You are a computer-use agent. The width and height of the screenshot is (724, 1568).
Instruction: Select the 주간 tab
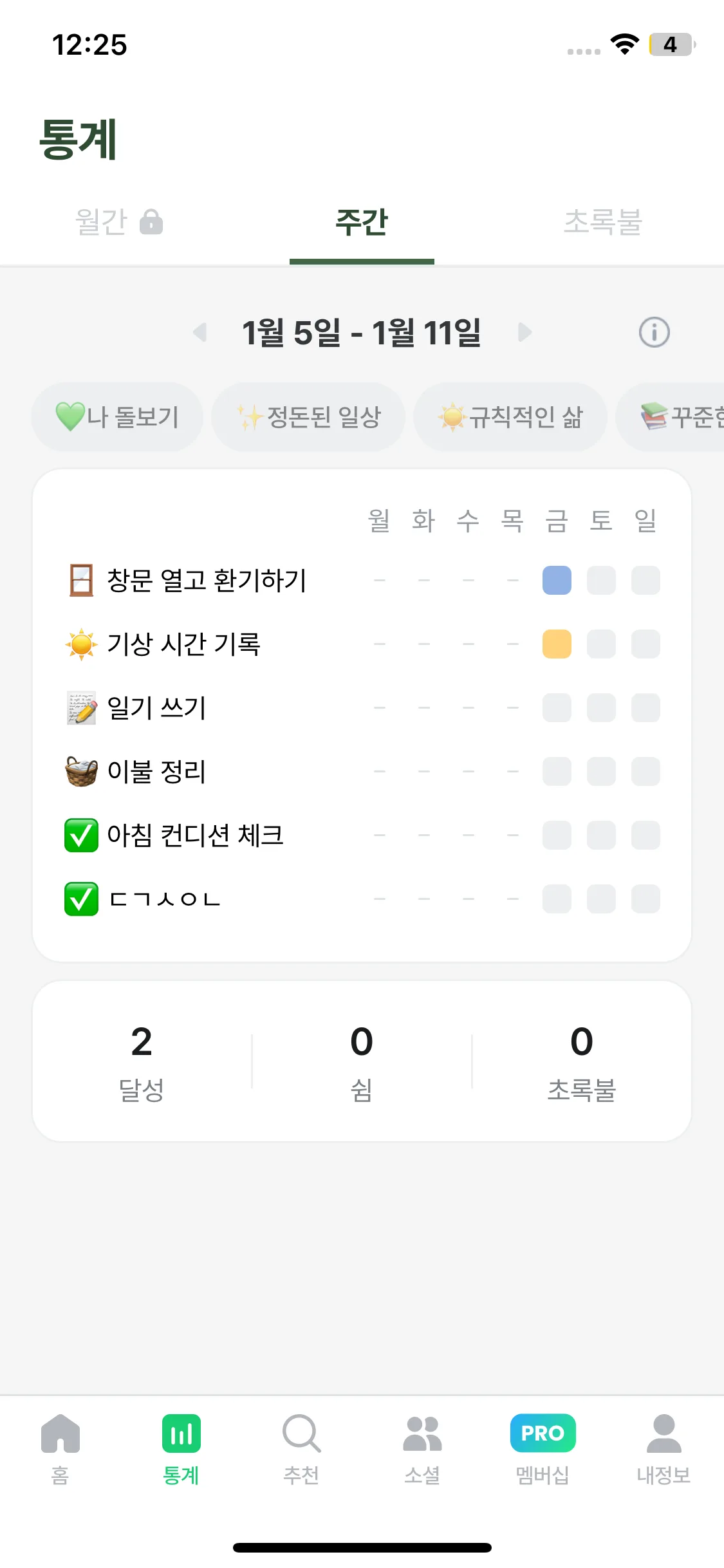click(362, 222)
